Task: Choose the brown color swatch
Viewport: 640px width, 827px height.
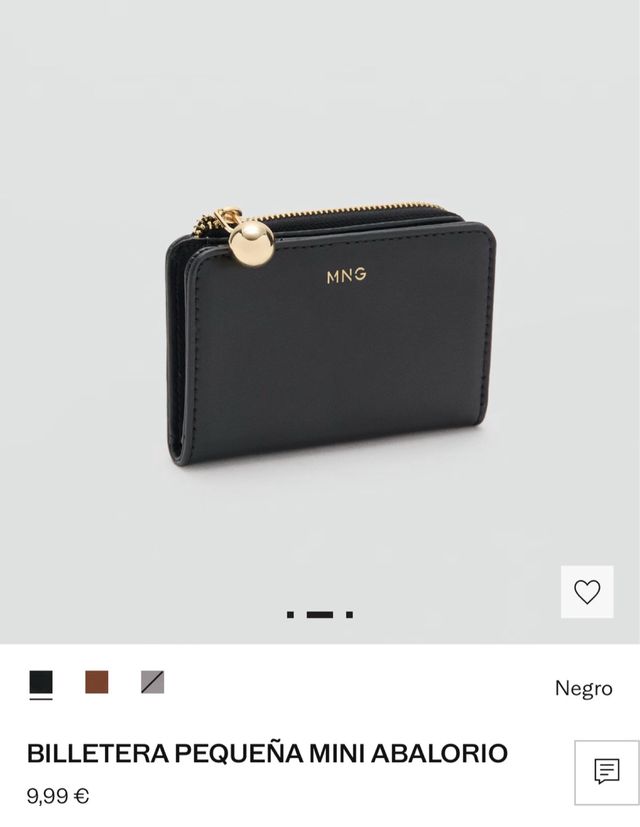Action: click(x=97, y=682)
